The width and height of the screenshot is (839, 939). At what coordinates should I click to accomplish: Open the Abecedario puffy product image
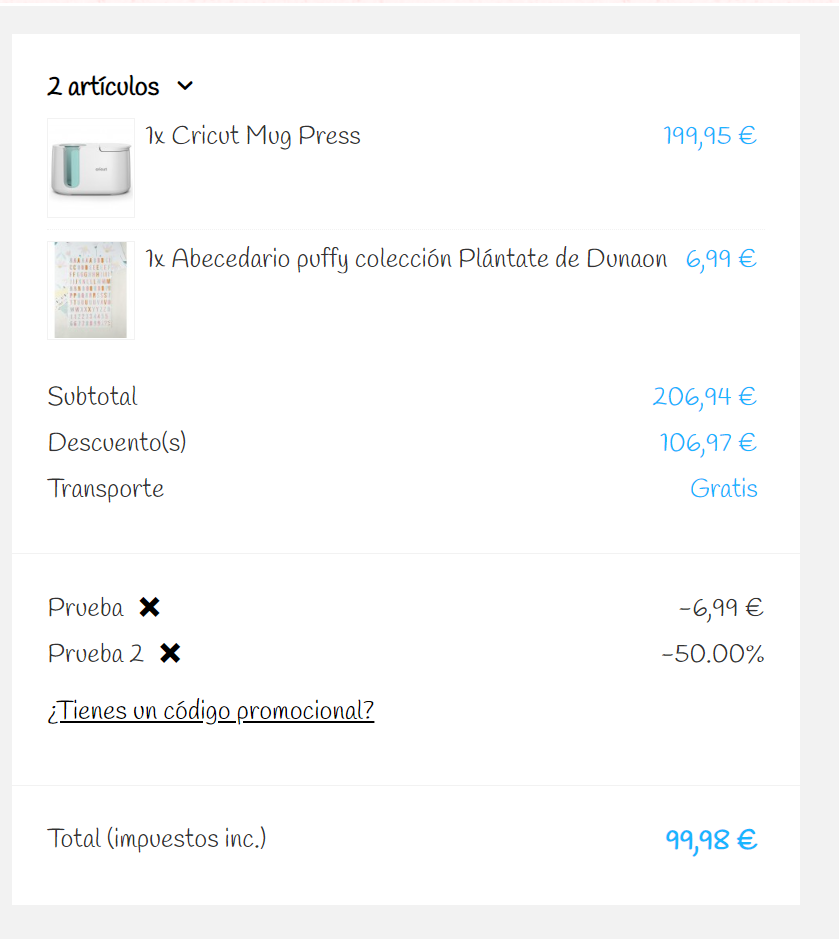tap(91, 290)
